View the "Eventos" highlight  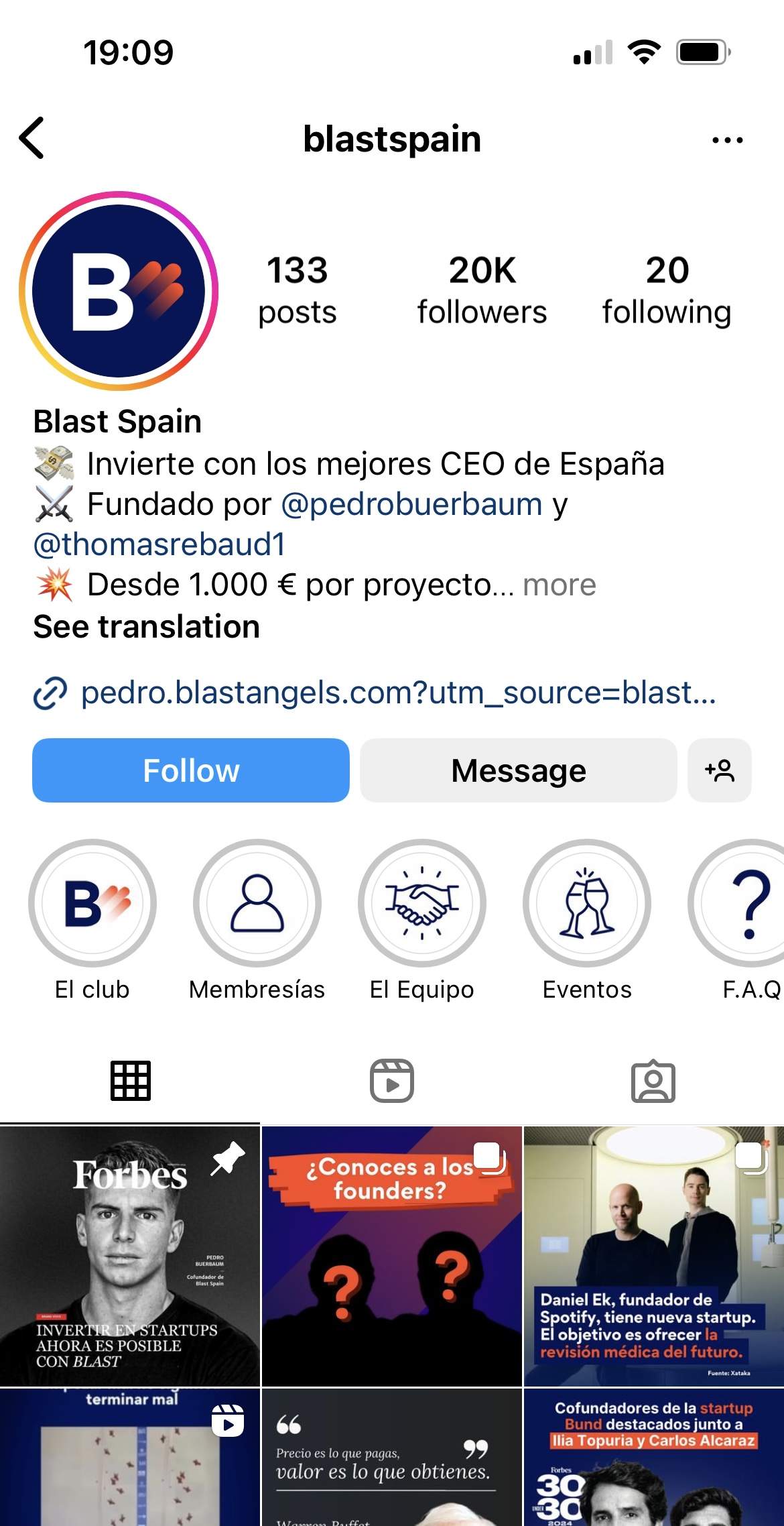point(587,903)
